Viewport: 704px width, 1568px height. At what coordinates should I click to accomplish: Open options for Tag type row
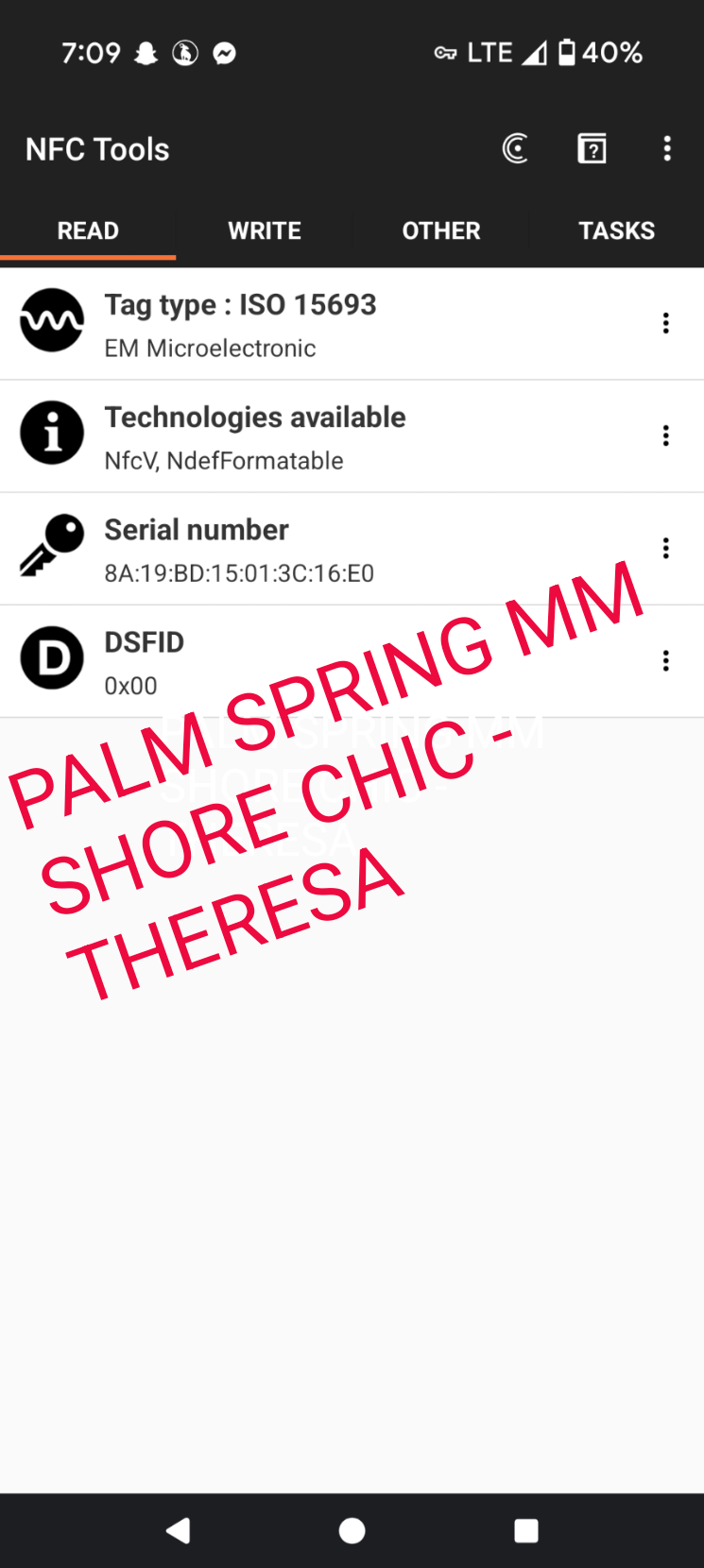(666, 323)
